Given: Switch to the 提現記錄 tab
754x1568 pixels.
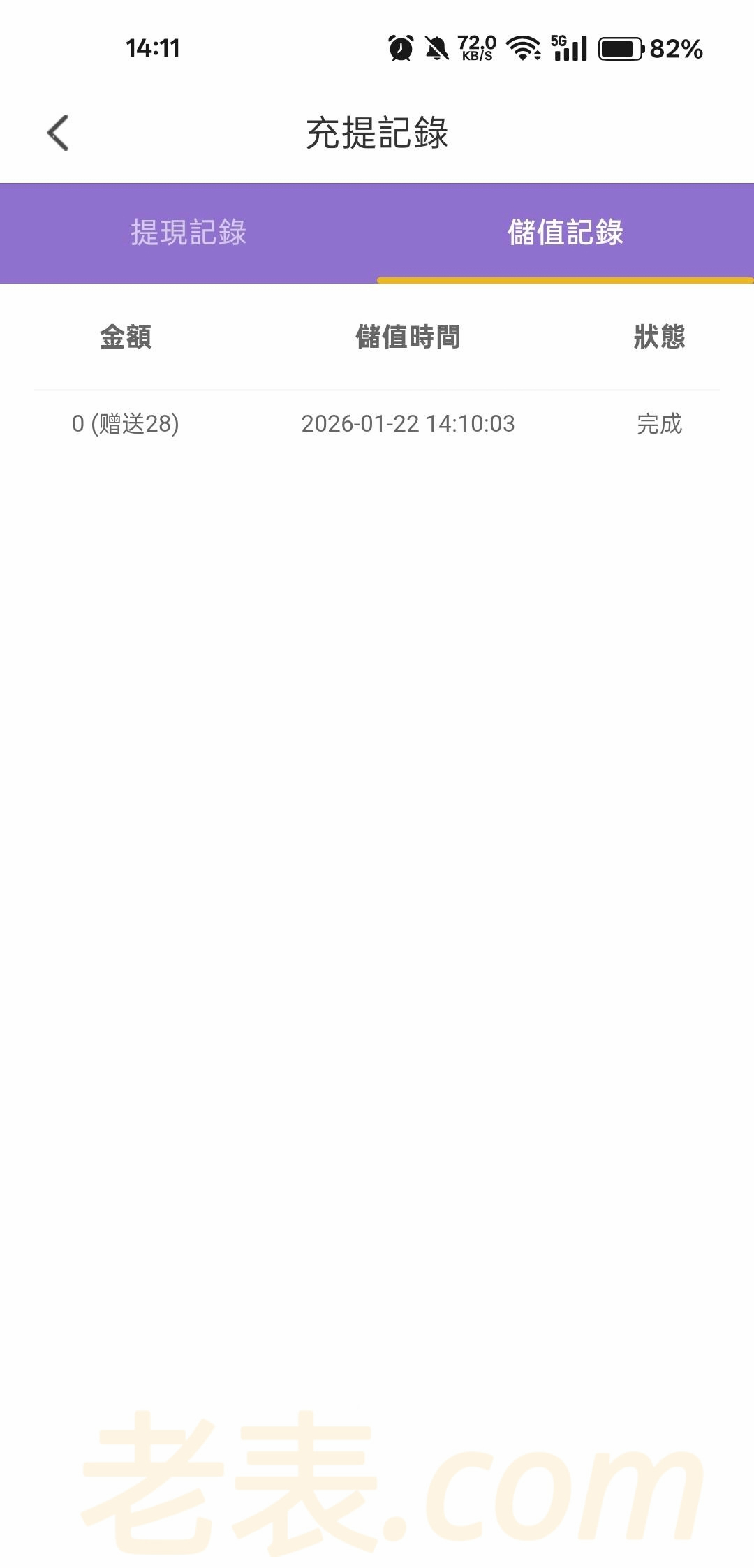Looking at the screenshot, I should tap(188, 233).
